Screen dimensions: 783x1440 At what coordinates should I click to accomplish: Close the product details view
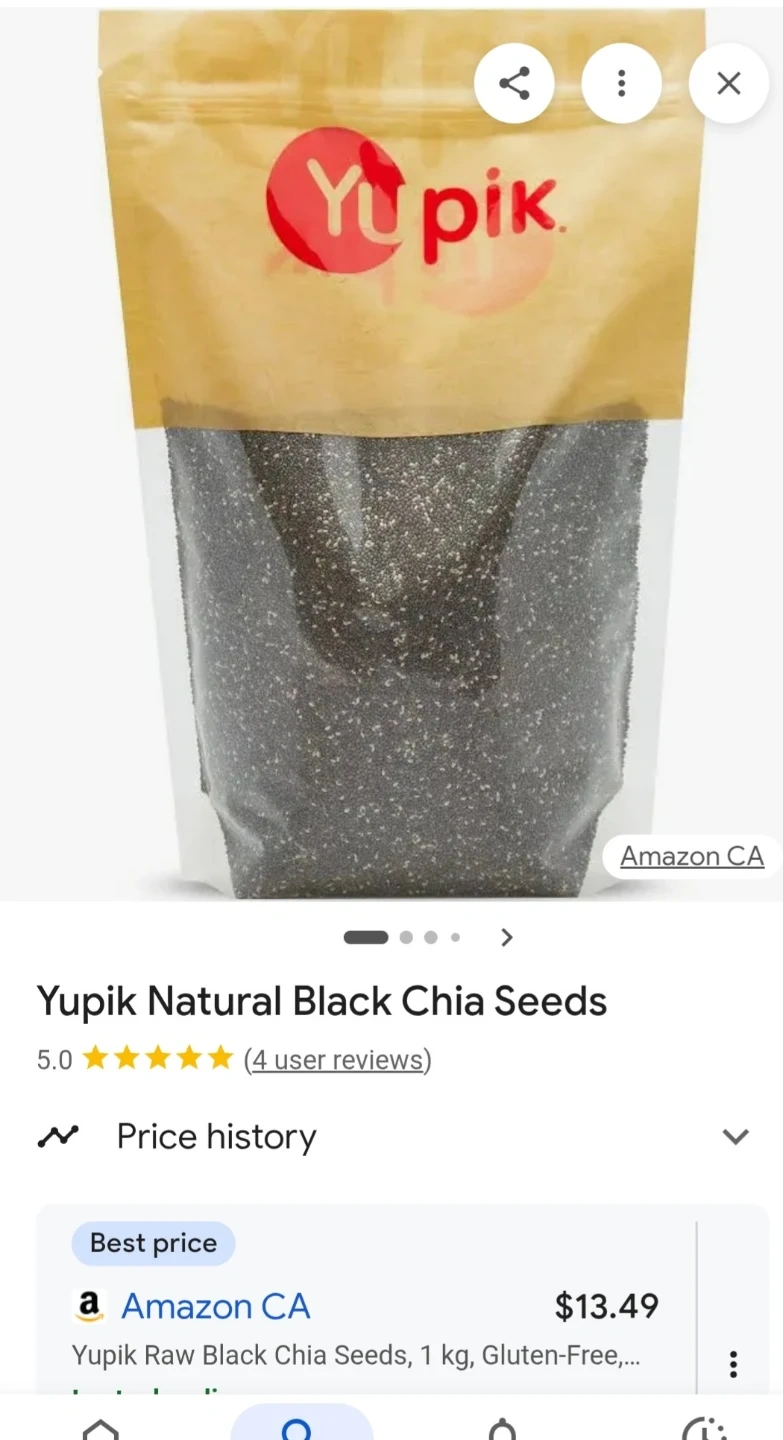point(729,83)
